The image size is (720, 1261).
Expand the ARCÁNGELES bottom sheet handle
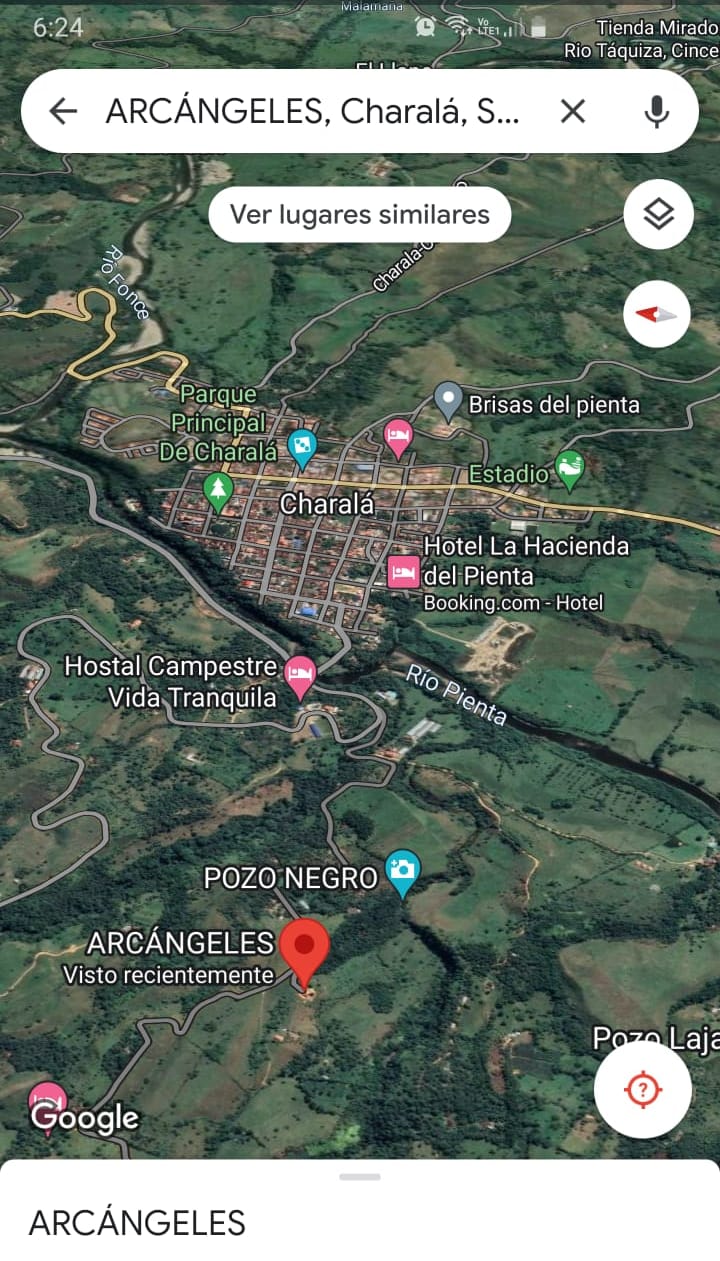pyautogui.click(x=359, y=1176)
